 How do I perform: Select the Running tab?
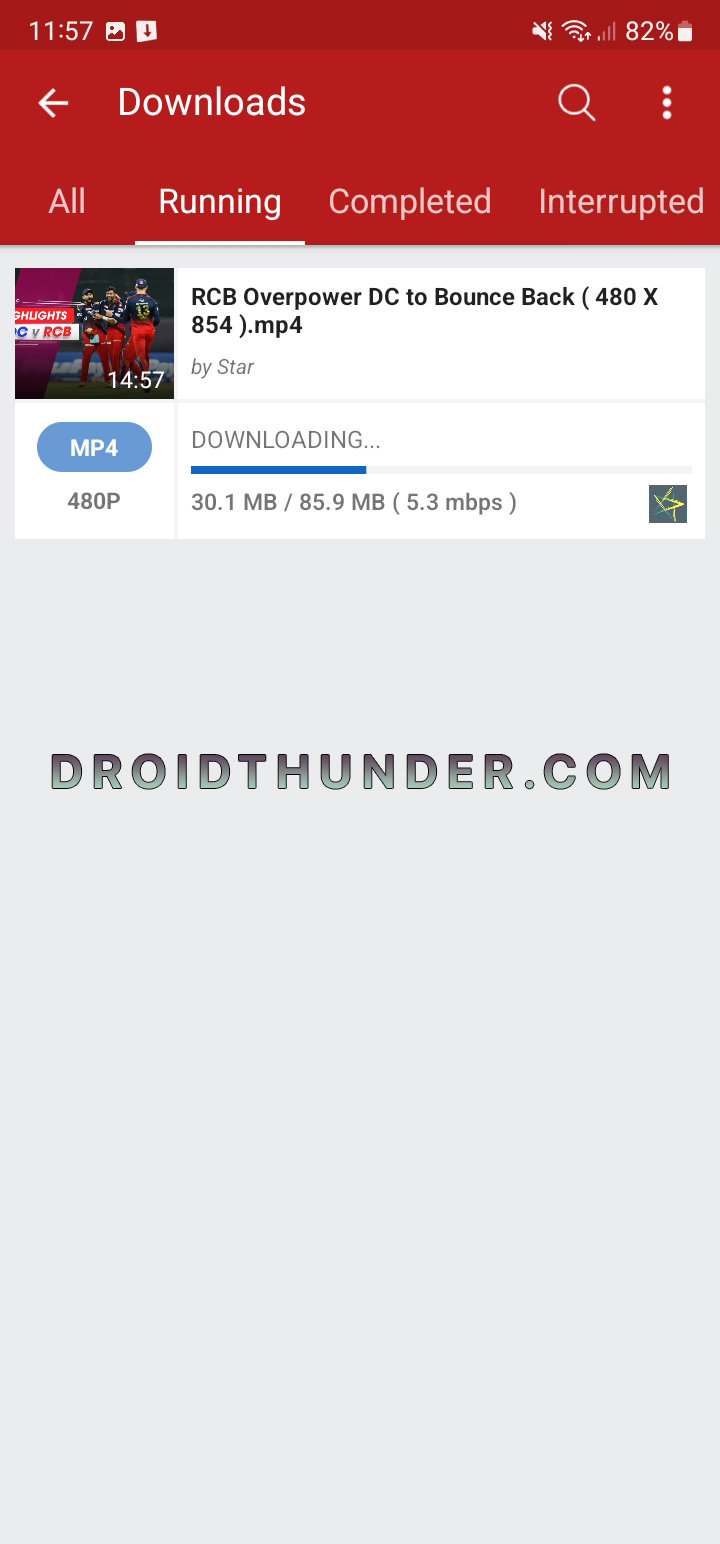pyautogui.click(x=220, y=201)
